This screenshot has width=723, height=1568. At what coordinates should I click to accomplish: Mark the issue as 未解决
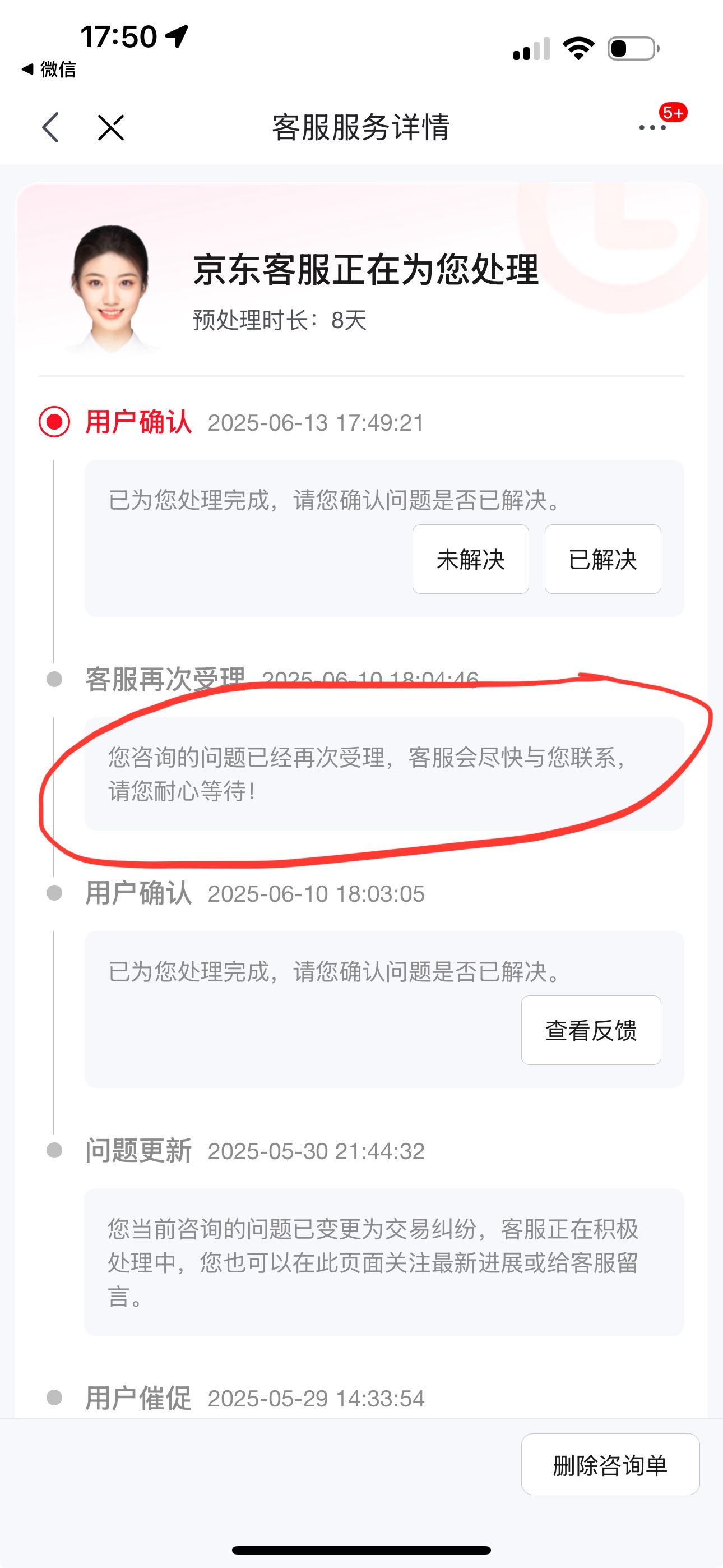coord(470,559)
